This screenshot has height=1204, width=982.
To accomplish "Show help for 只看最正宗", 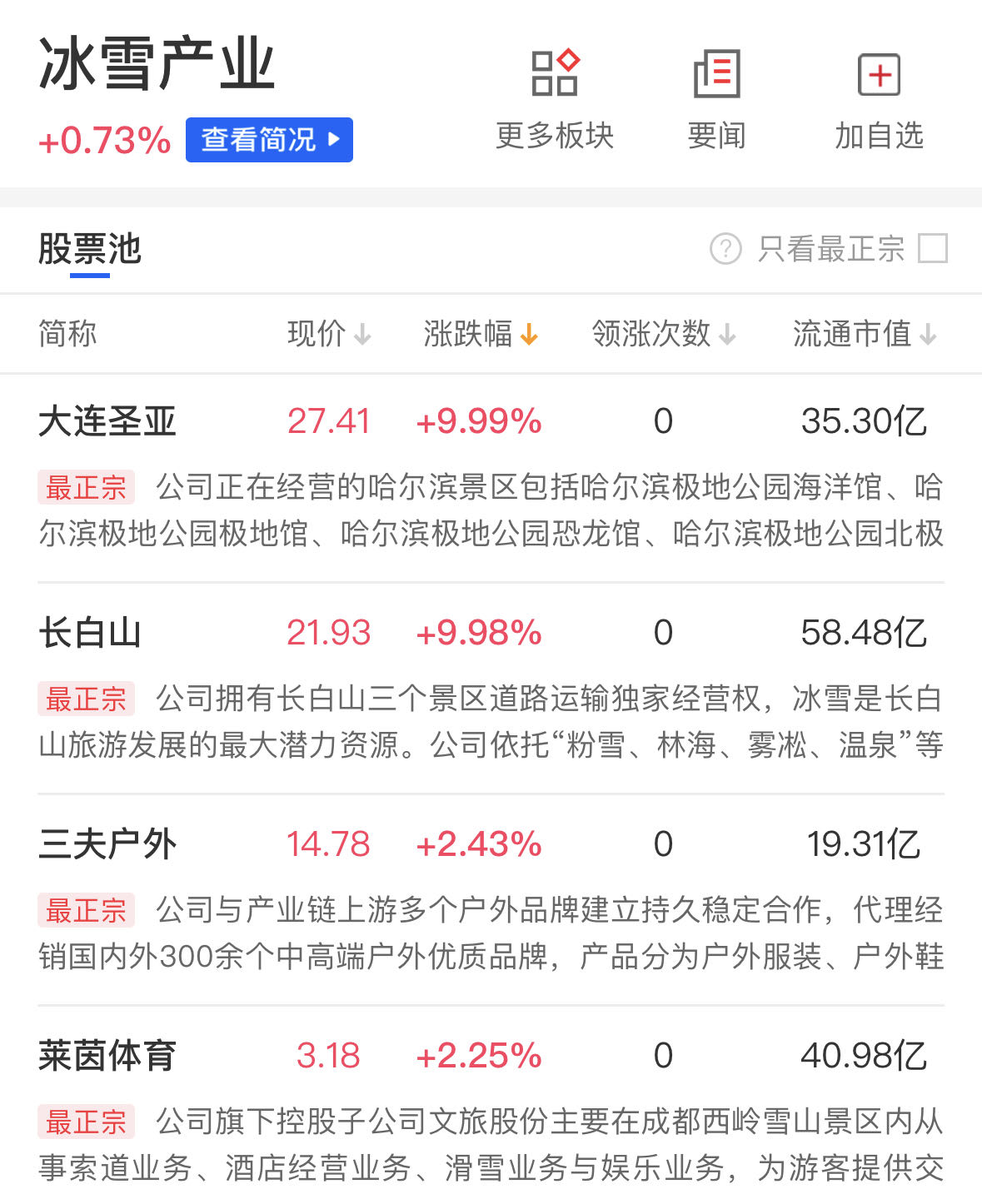I will point(725,248).
